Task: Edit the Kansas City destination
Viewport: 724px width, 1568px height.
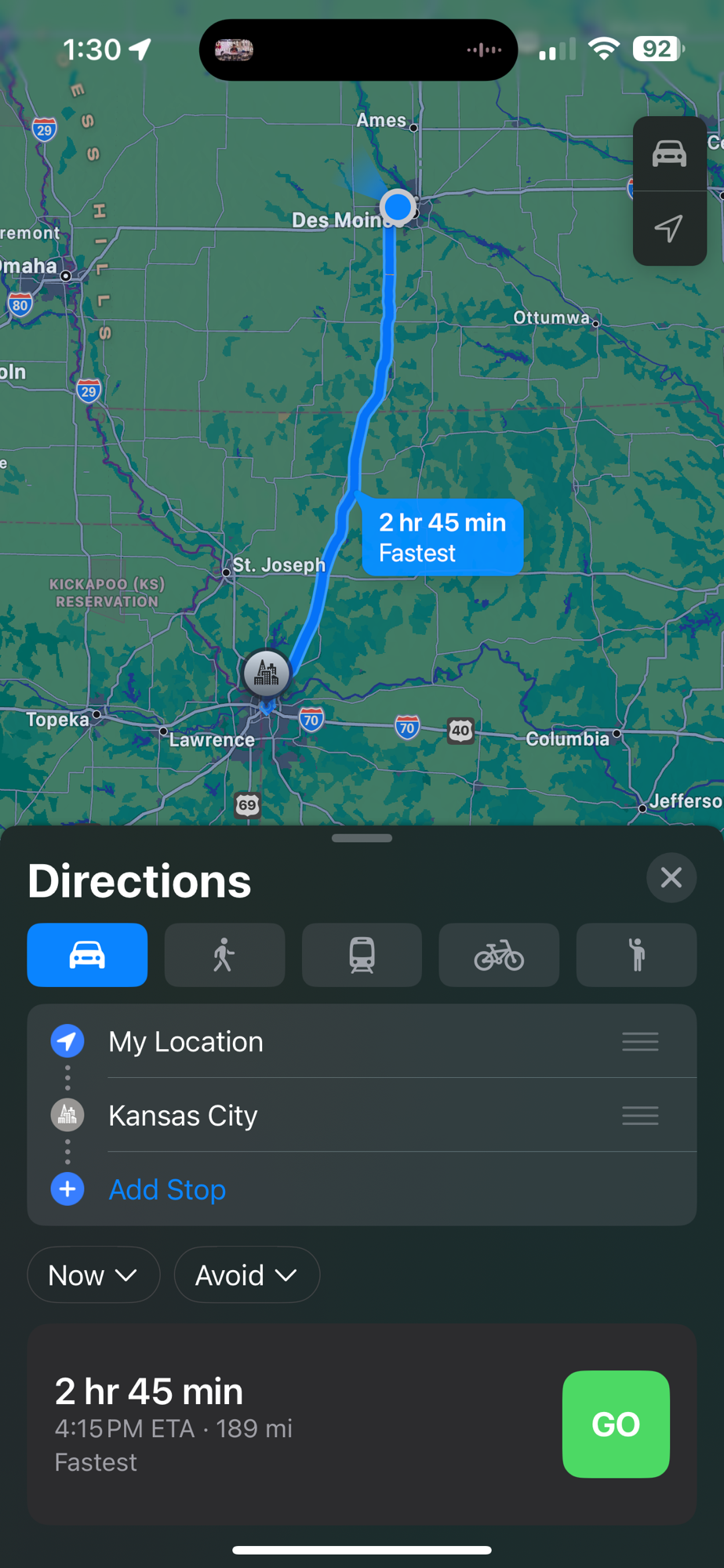Action: pos(362,1116)
